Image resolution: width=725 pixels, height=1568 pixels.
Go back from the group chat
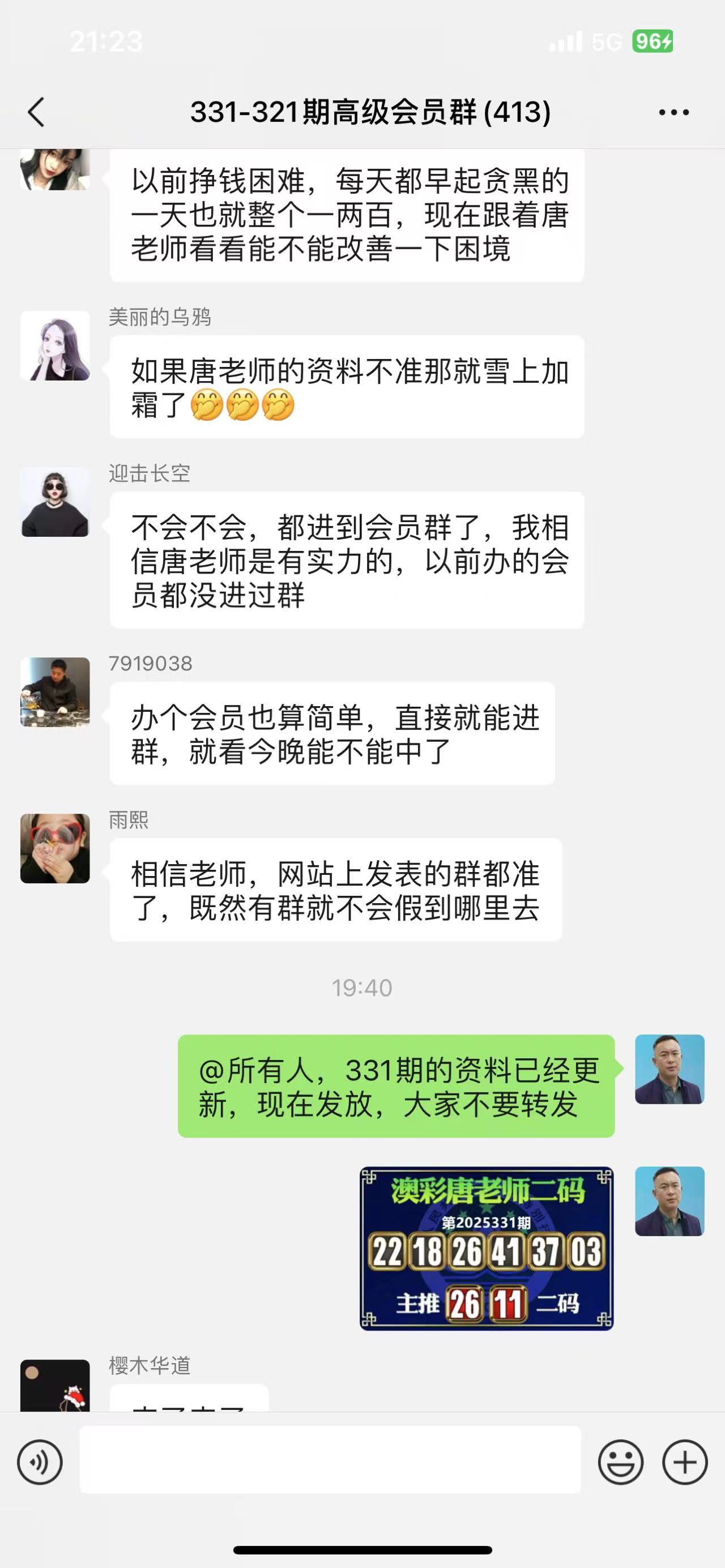(x=36, y=113)
